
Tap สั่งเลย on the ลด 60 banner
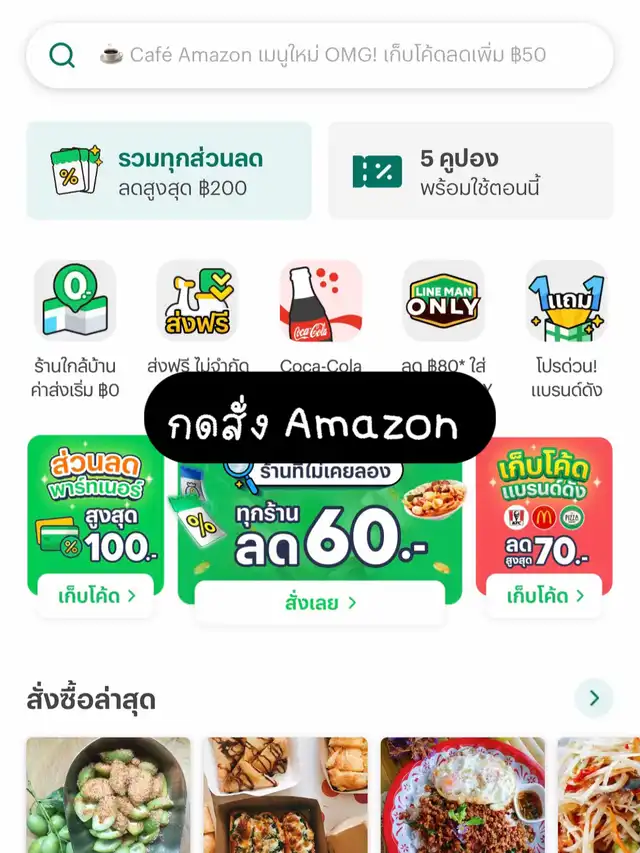click(320, 603)
